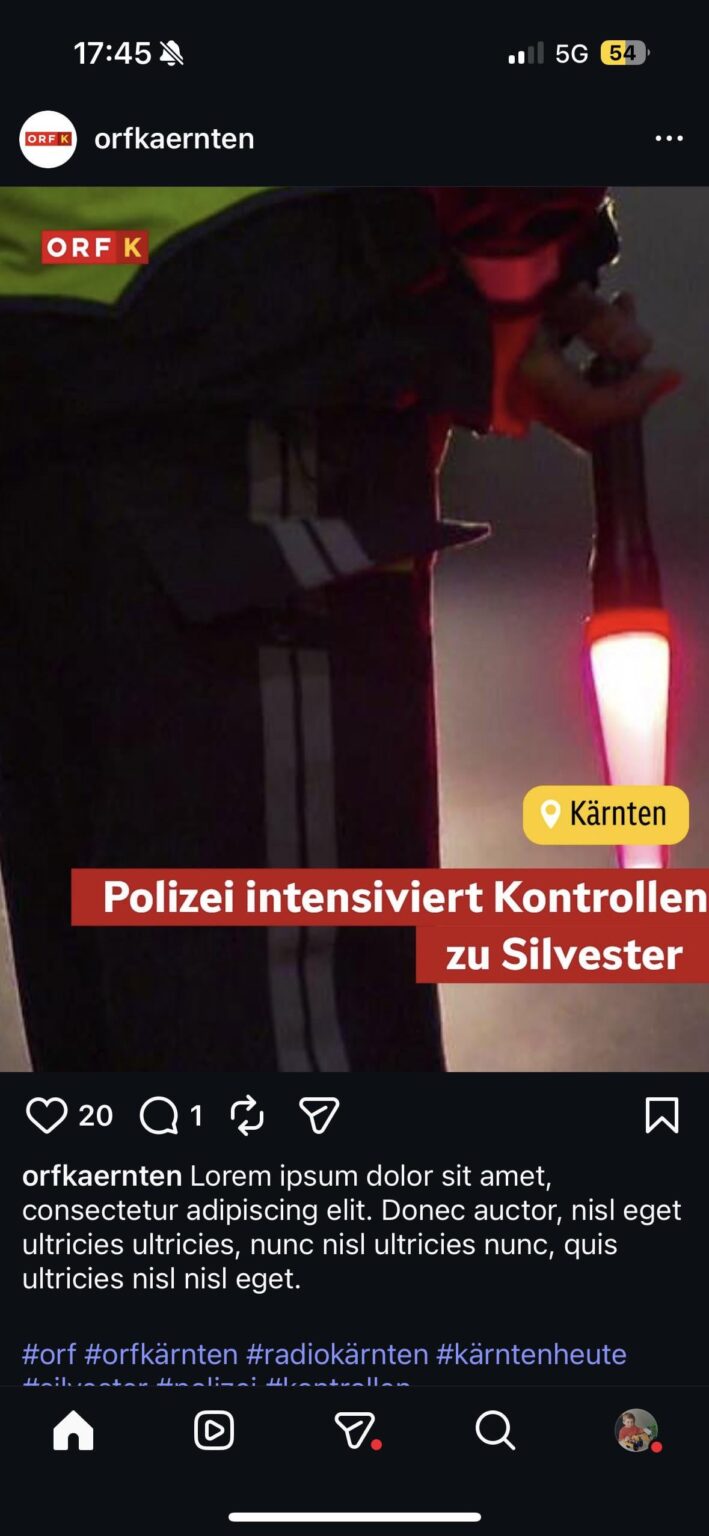Open your profile tab
The image size is (709, 1536).
636,1430
